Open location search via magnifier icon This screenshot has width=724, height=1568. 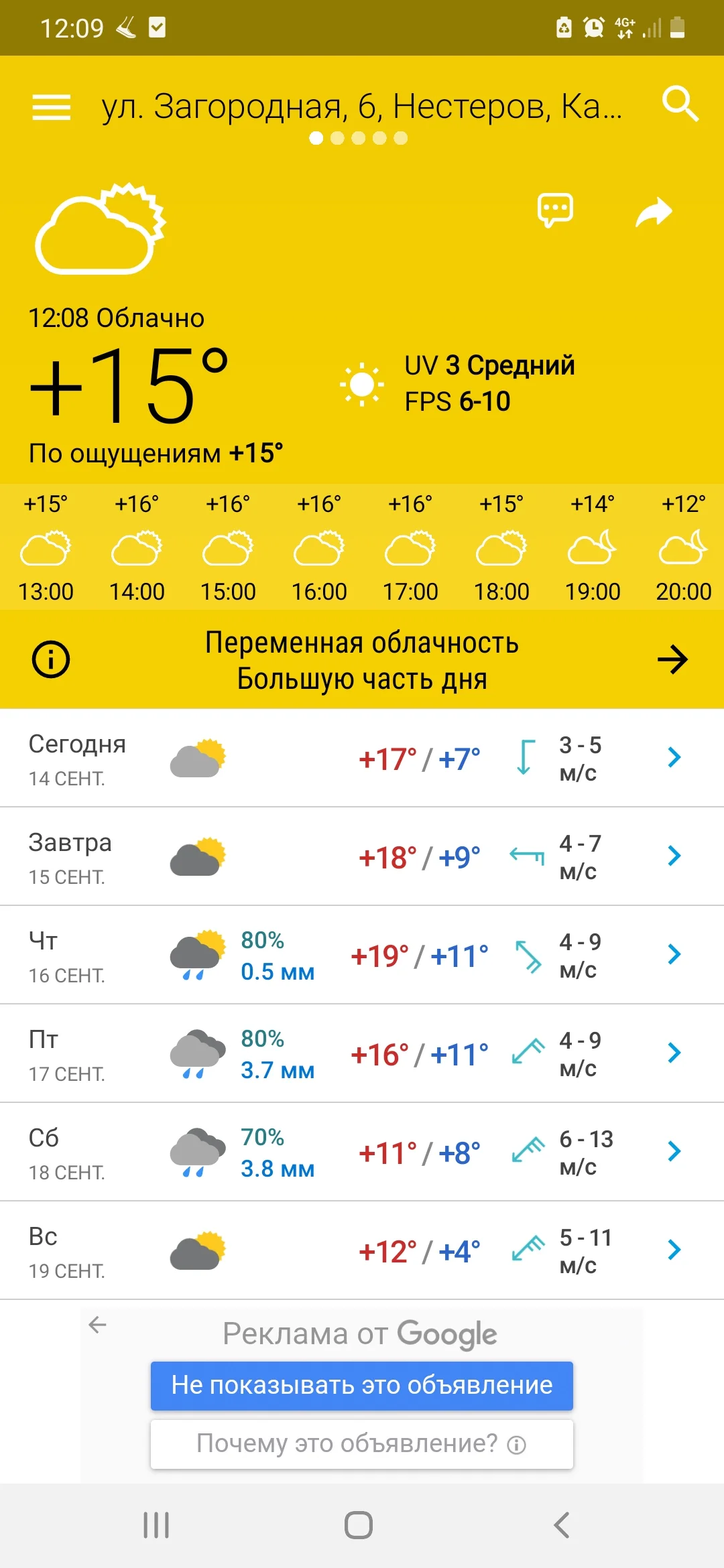pyautogui.click(x=680, y=106)
